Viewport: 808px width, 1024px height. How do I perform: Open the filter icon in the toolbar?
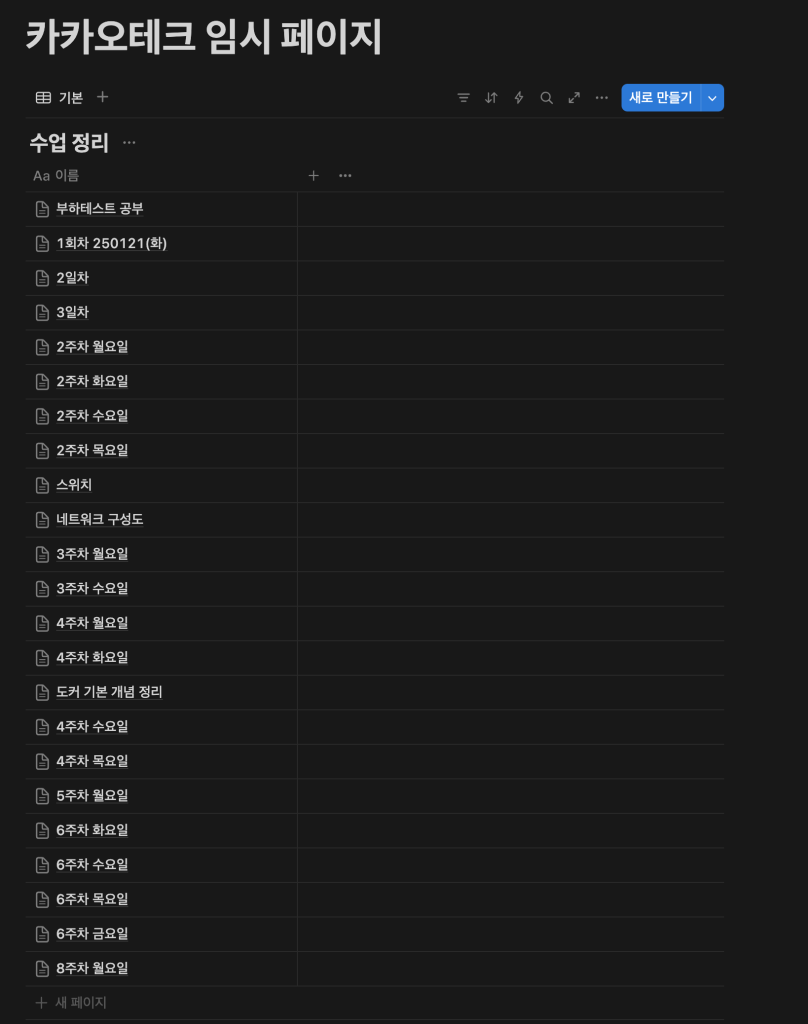pos(463,98)
